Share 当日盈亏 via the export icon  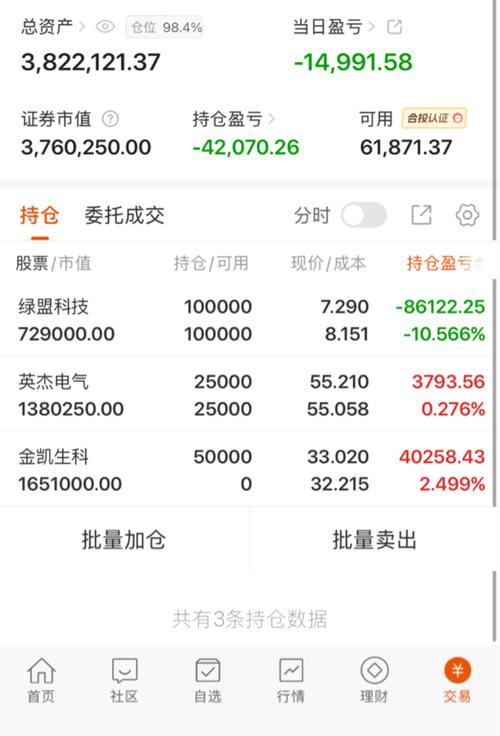(394, 27)
